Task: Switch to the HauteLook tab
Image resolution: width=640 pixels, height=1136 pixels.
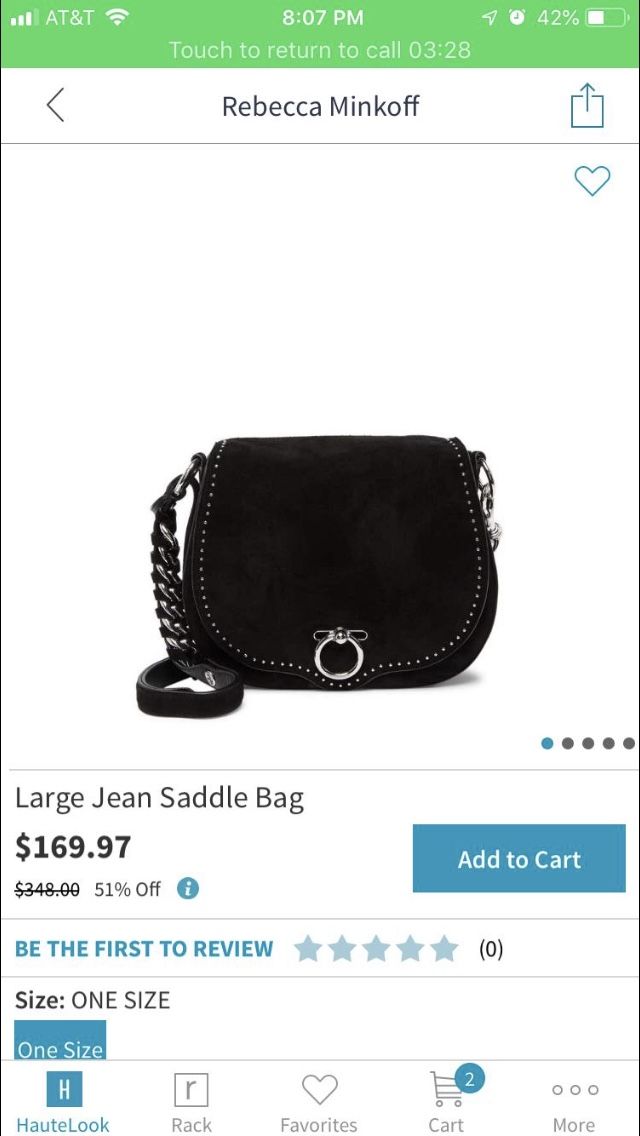Action: click(x=63, y=1103)
